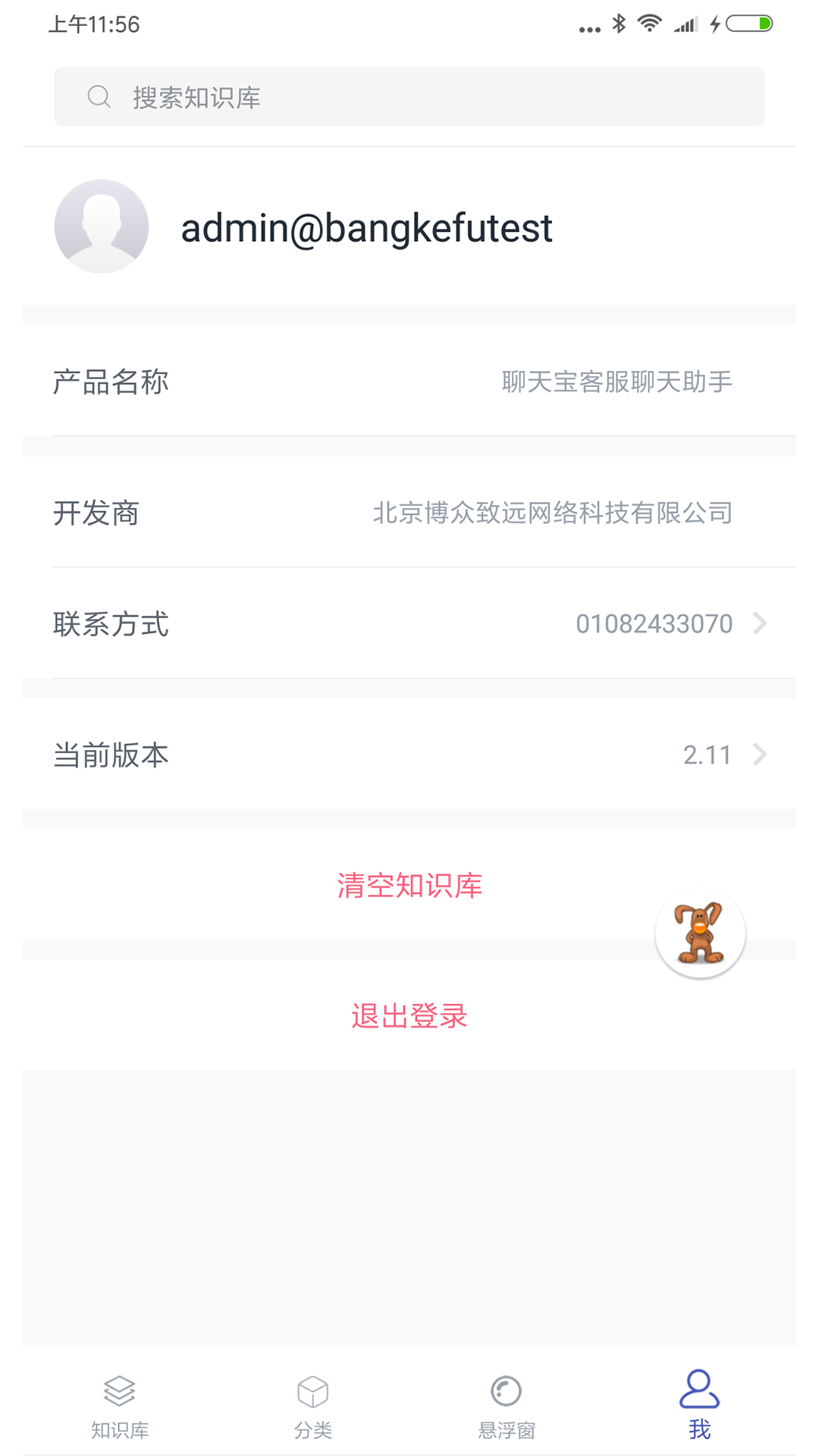The height and width of the screenshot is (1456, 819).
Task: Select the 我 profile person icon
Action: click(x=699, y=1392)
